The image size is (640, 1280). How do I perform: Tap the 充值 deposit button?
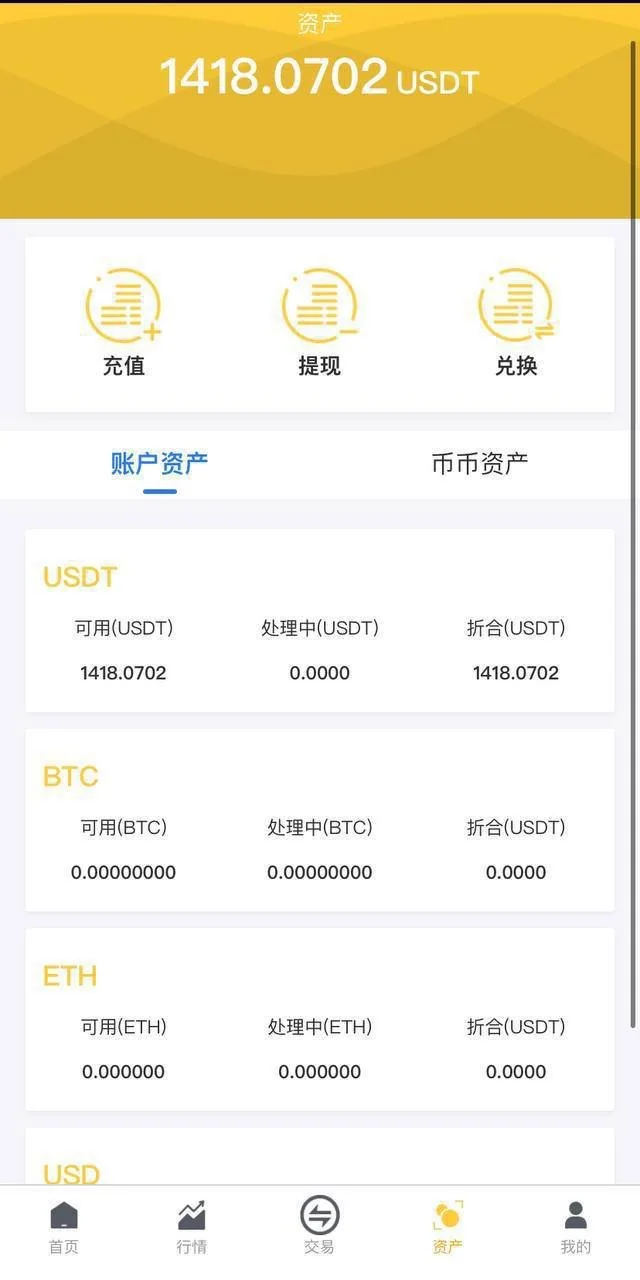[124, 322]
